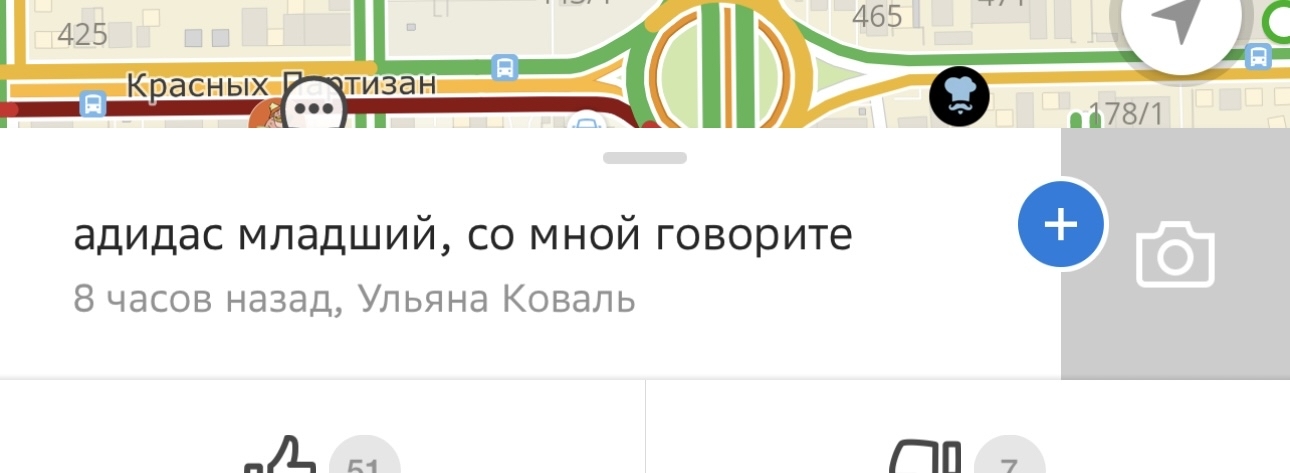
Task: Open the camera to add photo
Action: coord(1175,257)
